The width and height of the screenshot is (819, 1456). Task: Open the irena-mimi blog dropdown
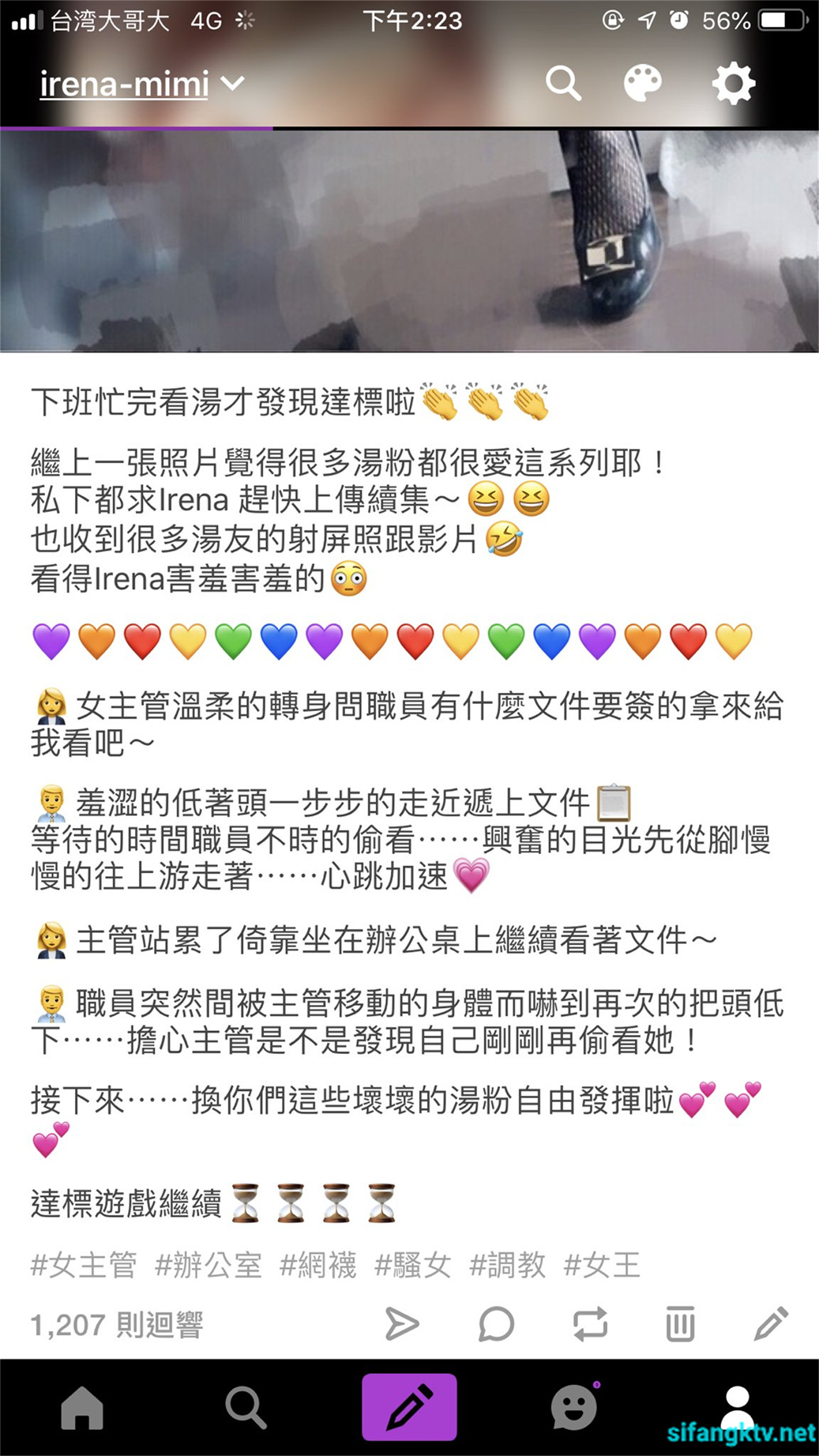point(142,84)
